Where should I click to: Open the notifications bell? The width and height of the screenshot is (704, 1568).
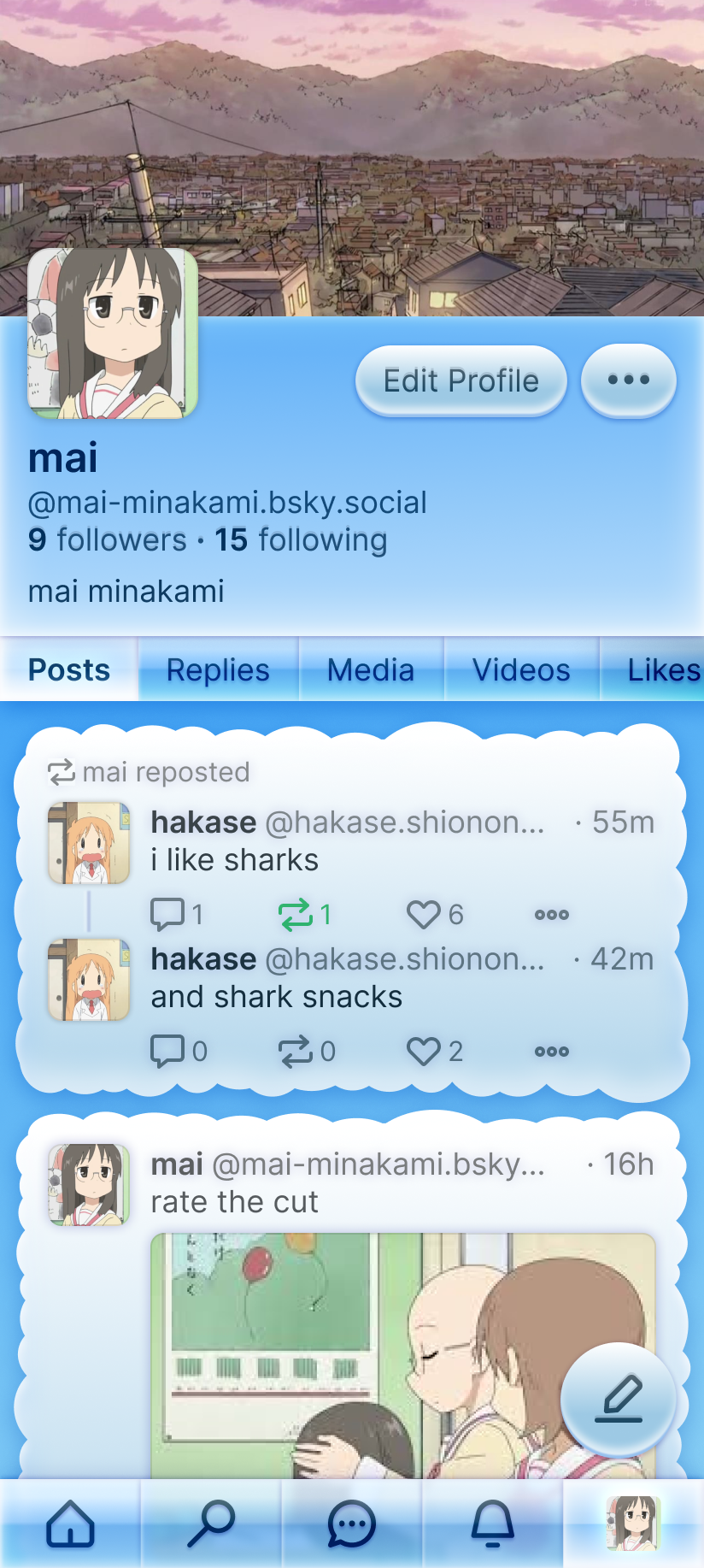coord(493,1524)
